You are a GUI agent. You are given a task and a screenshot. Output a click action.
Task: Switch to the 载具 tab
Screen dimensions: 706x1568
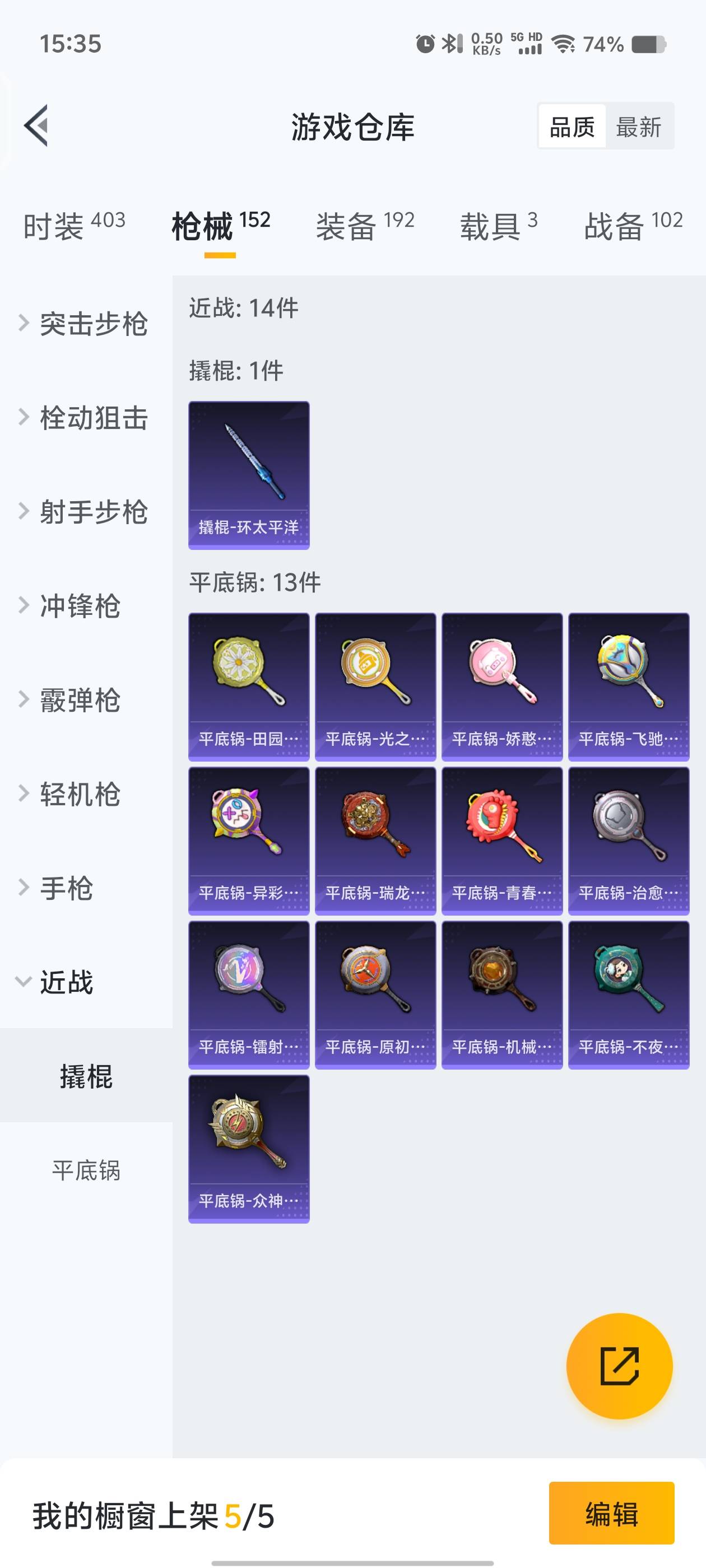[498, 226]
